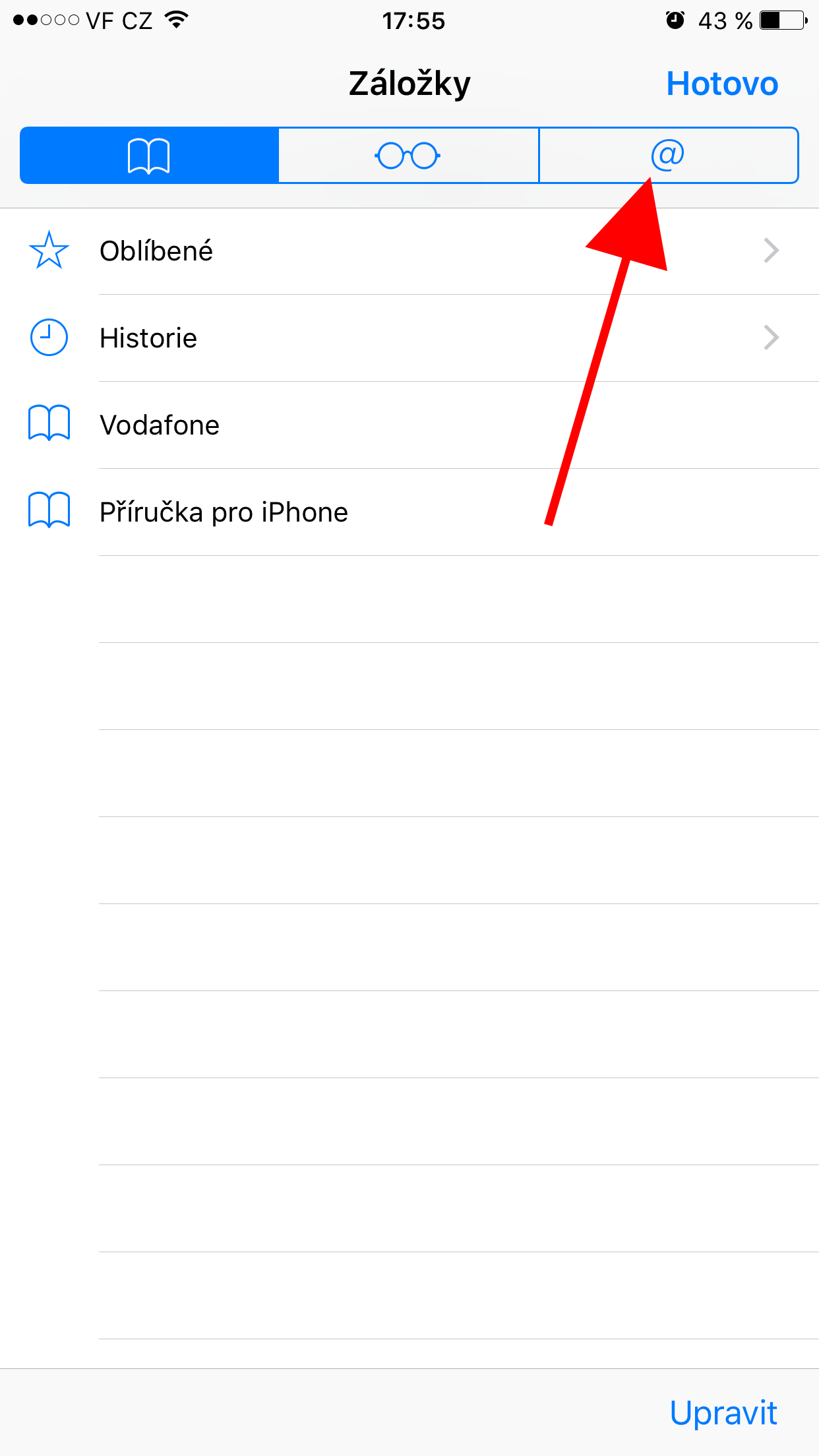Open Historie
The image size is (819, 1456).
tap(409, 338)
